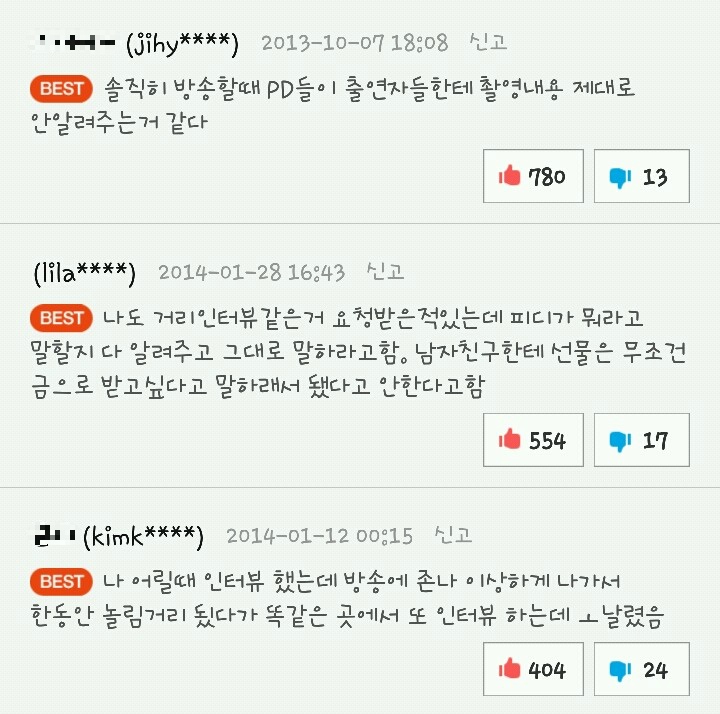Dislike kimk****'s comment with 24 dislikes
The image size is (720, 714).
tap(641, 669)
